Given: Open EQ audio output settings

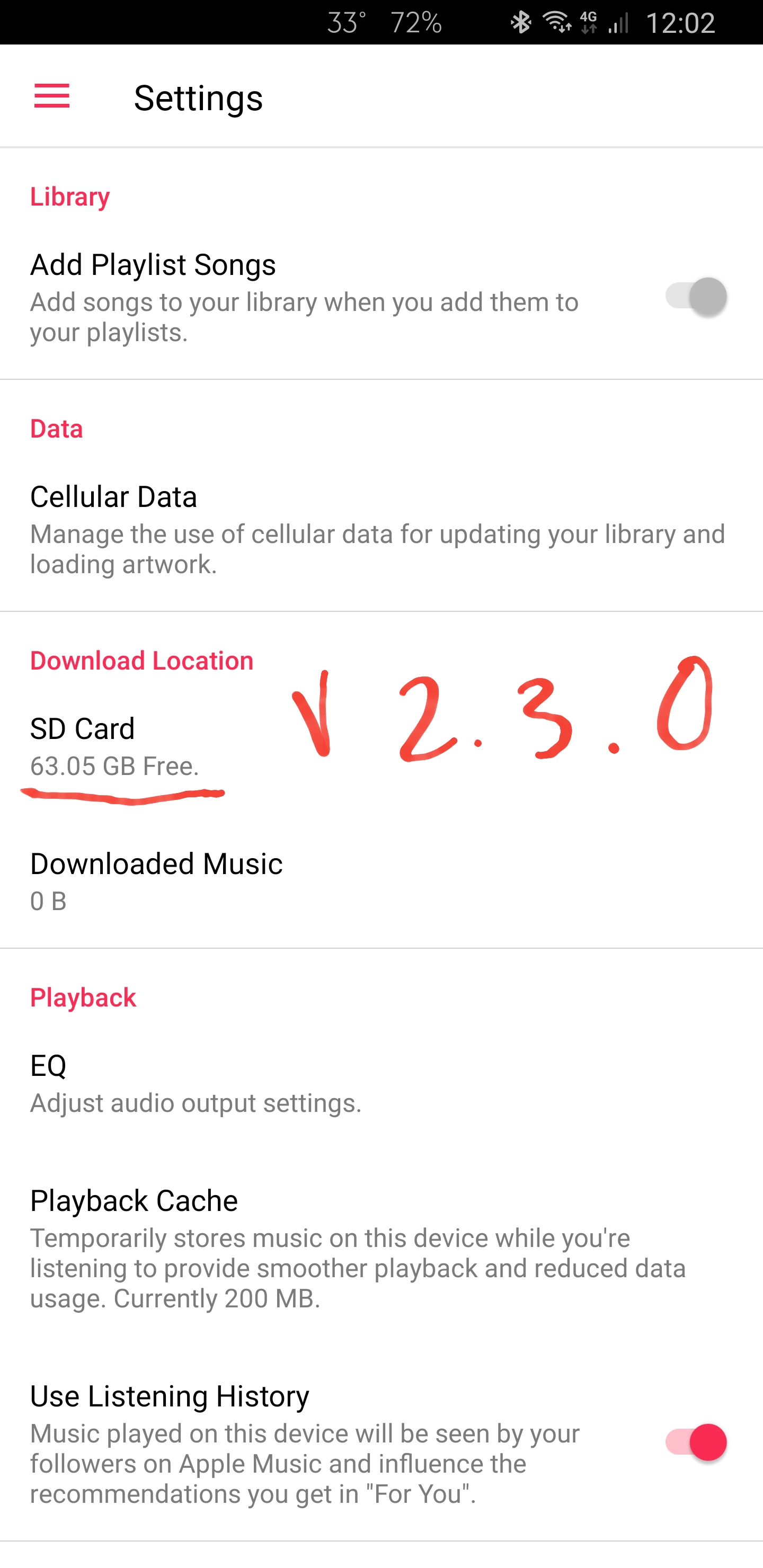Looking at the screenshot, I should pos(195,1083).
